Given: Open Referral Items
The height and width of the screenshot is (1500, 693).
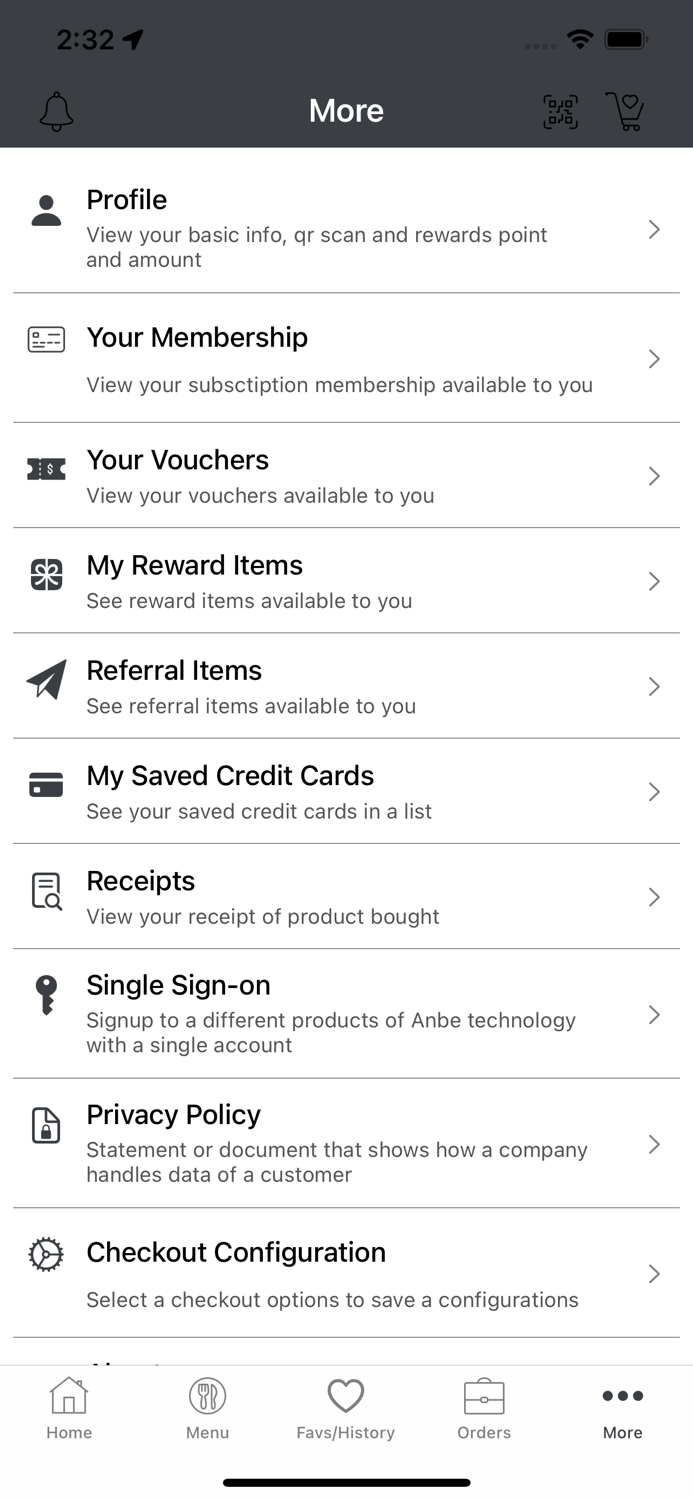Looking at the screenshot, I should pos(346,686).
